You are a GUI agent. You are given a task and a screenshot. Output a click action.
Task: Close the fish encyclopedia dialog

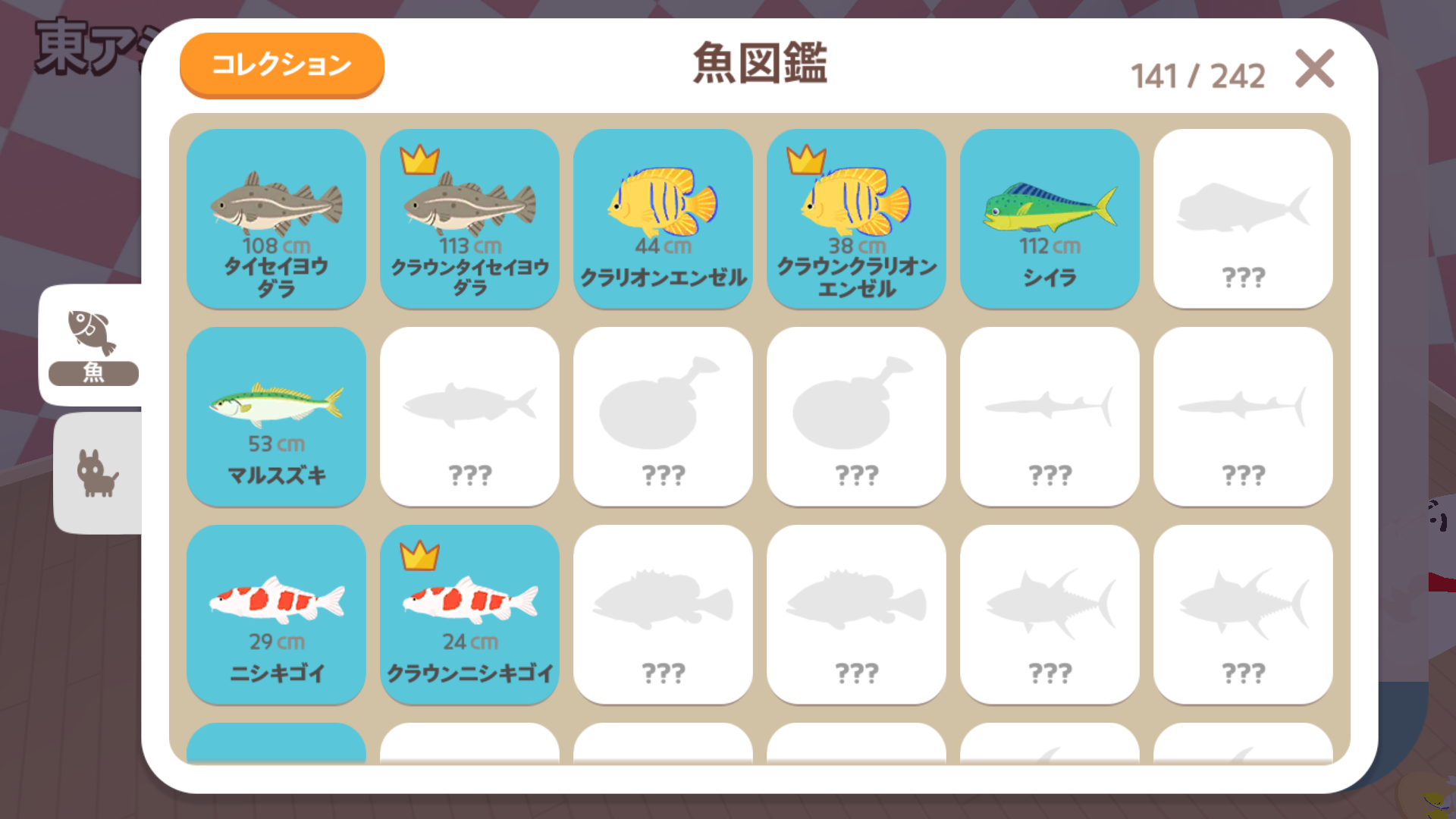click(x=1314, y=69)
